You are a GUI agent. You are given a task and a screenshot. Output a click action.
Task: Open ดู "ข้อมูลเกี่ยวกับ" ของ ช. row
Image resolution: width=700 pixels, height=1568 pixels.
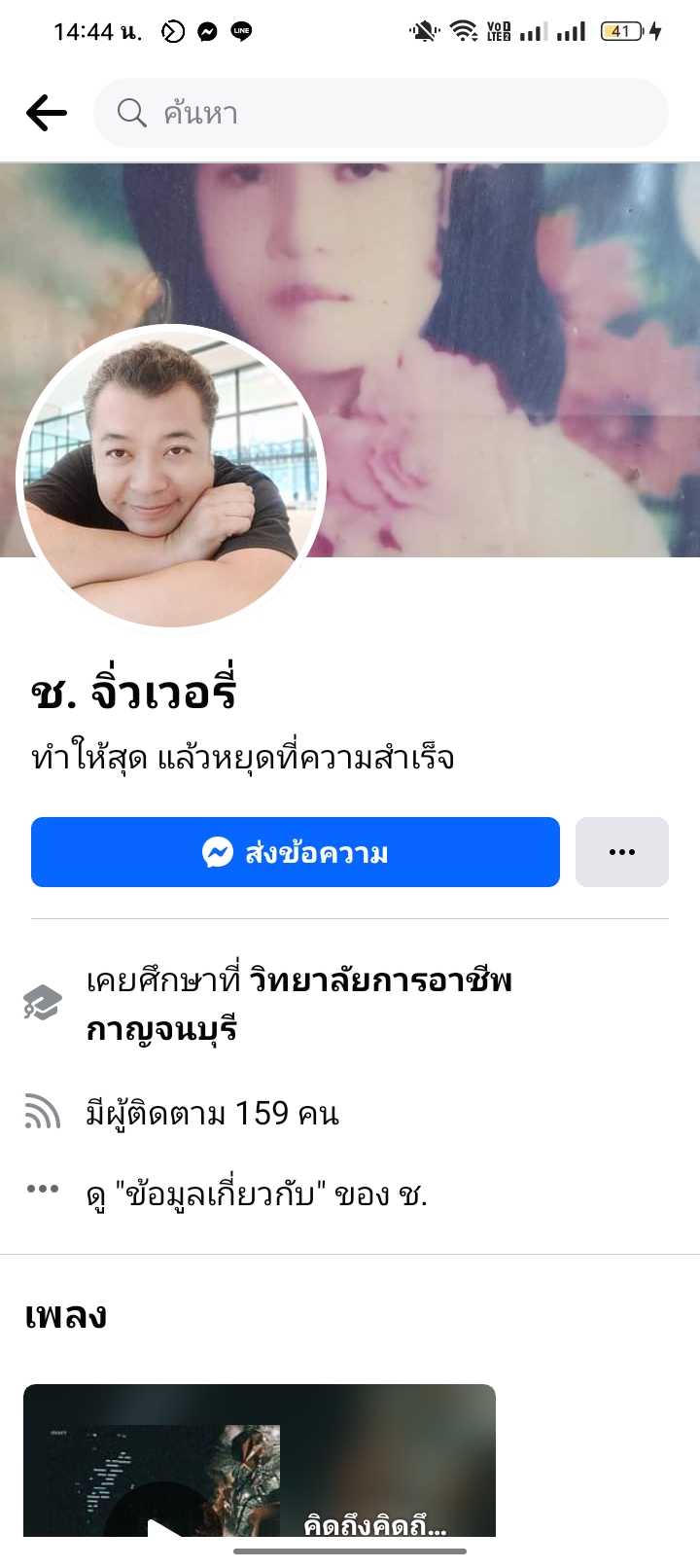click(257, 1193)
